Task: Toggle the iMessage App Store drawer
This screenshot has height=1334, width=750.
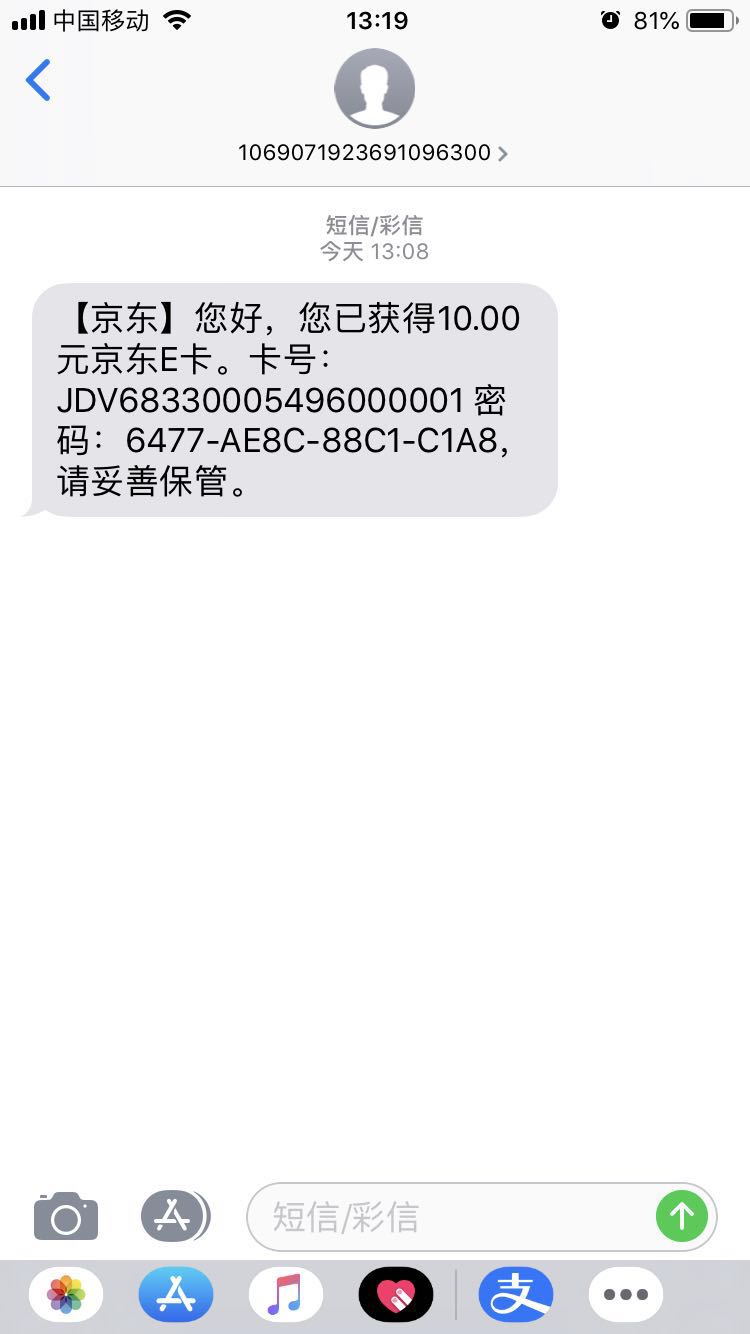Action: coord(174,1216)
